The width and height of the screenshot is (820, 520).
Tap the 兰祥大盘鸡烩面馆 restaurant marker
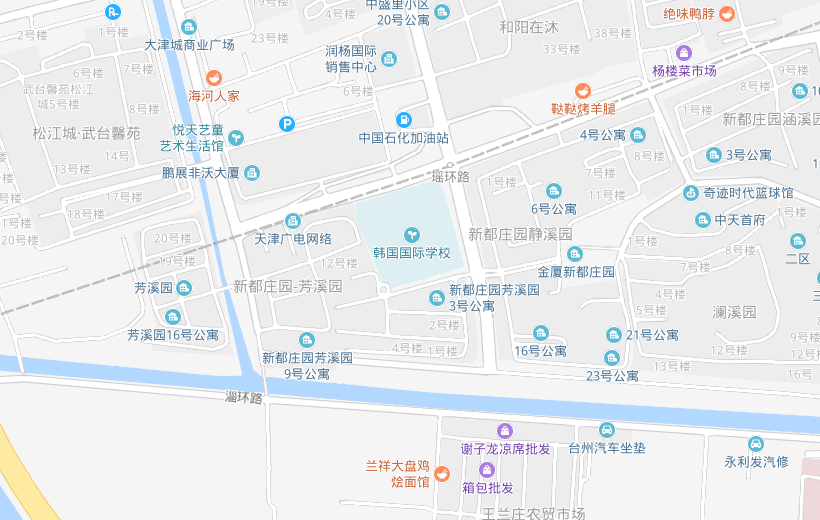click(441, 472)
